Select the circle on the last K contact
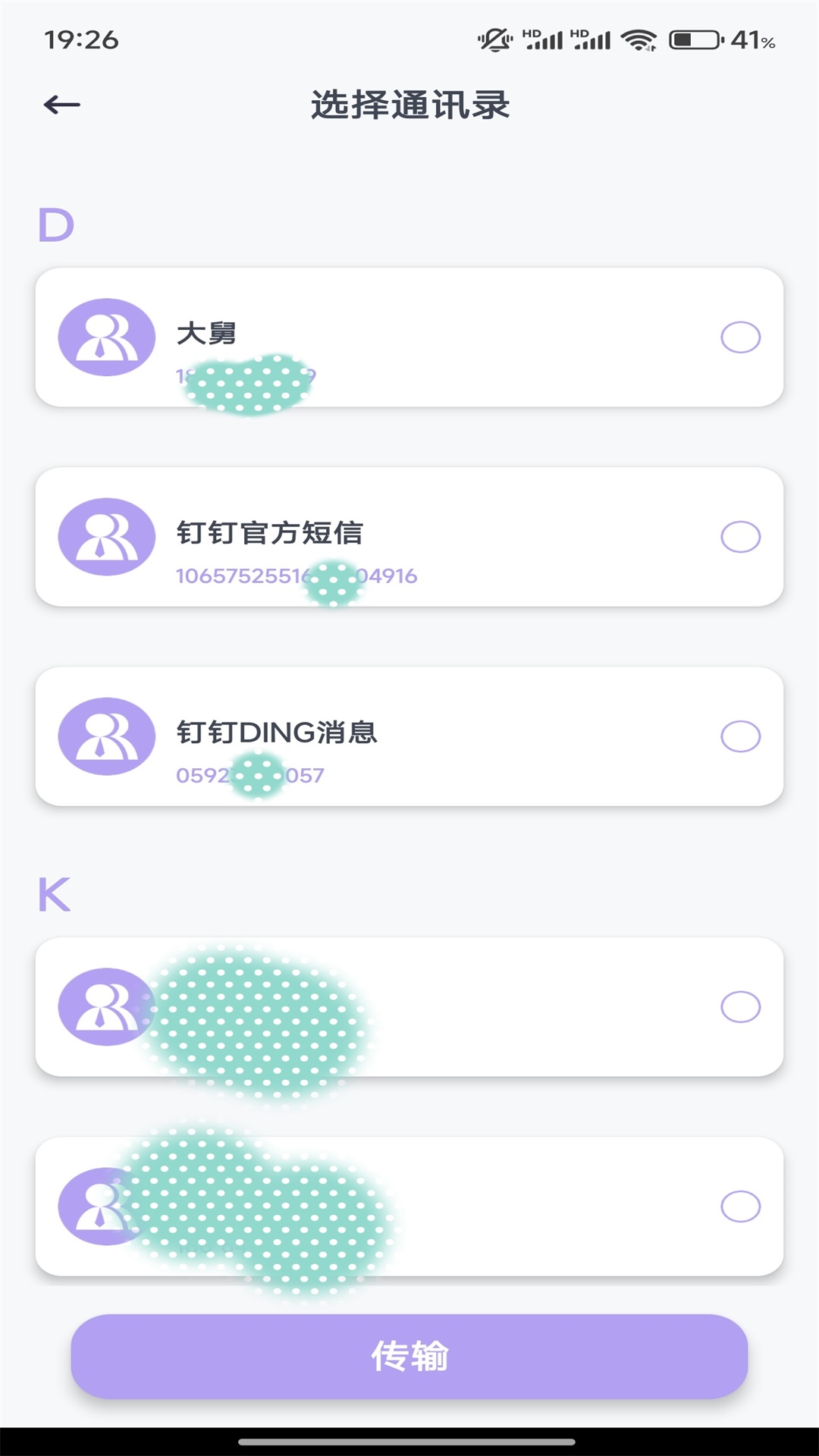The image size is (819, 1456). (x=739, y=1206)
